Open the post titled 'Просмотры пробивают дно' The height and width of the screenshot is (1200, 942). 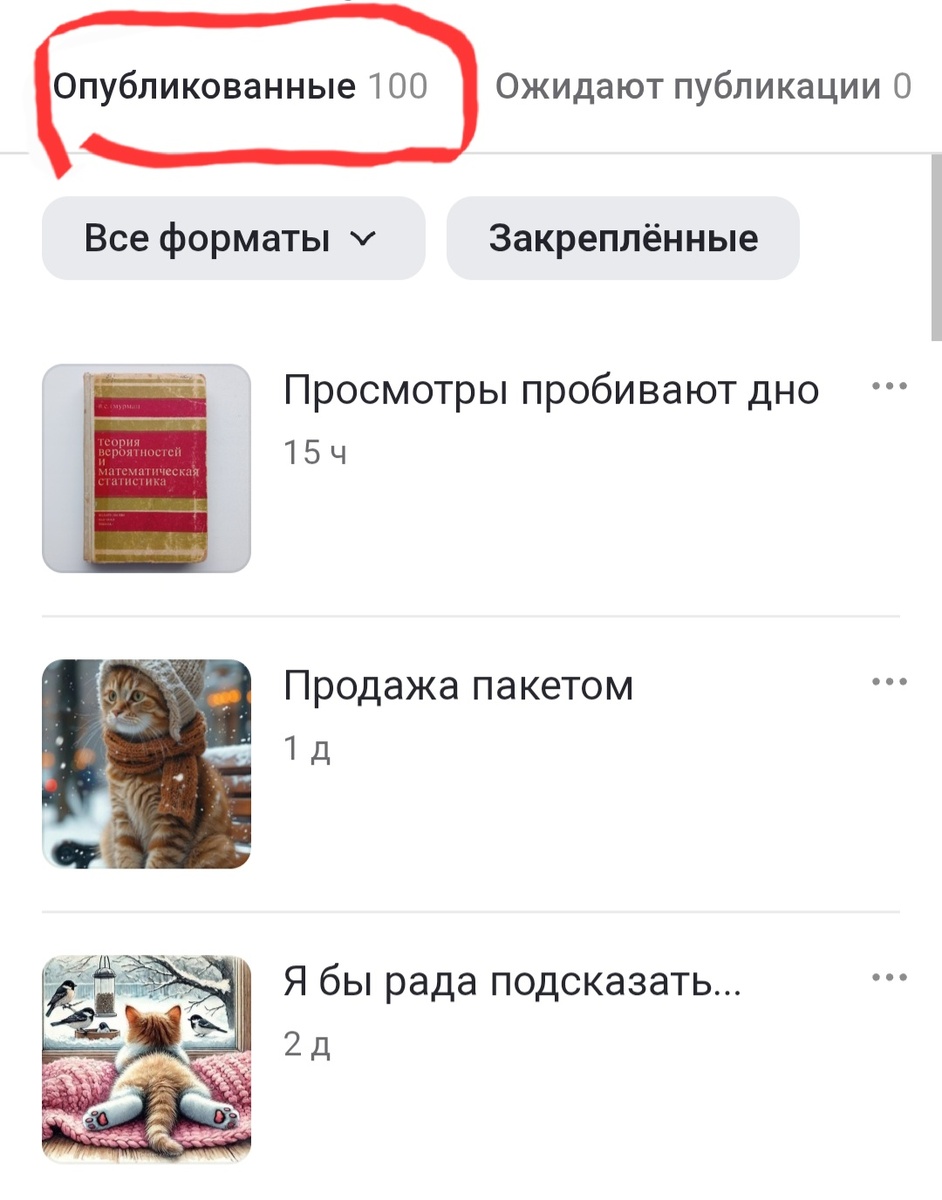[x=551, y=388]
